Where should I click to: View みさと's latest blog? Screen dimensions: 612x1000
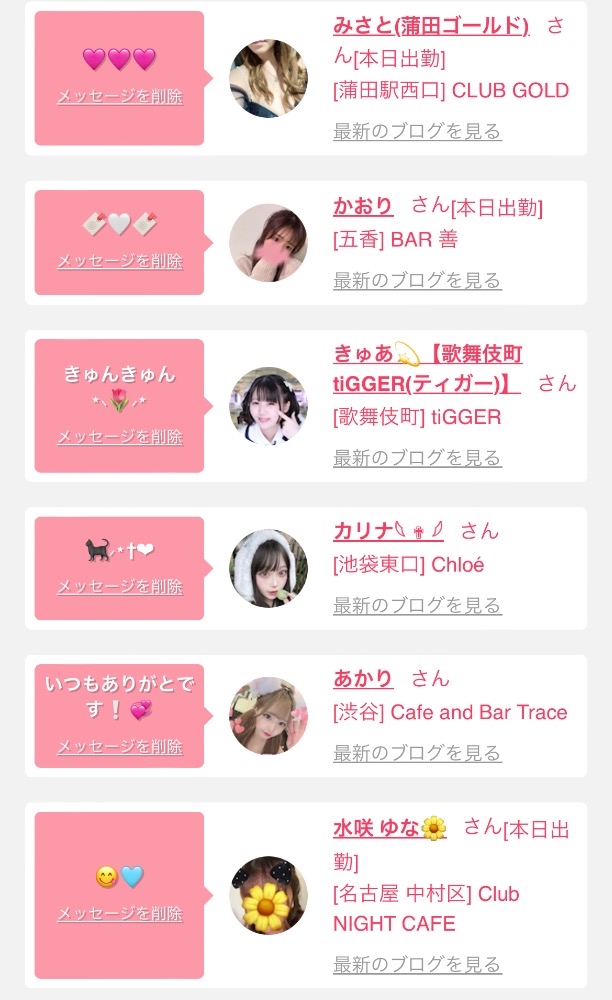click(417, 131)
